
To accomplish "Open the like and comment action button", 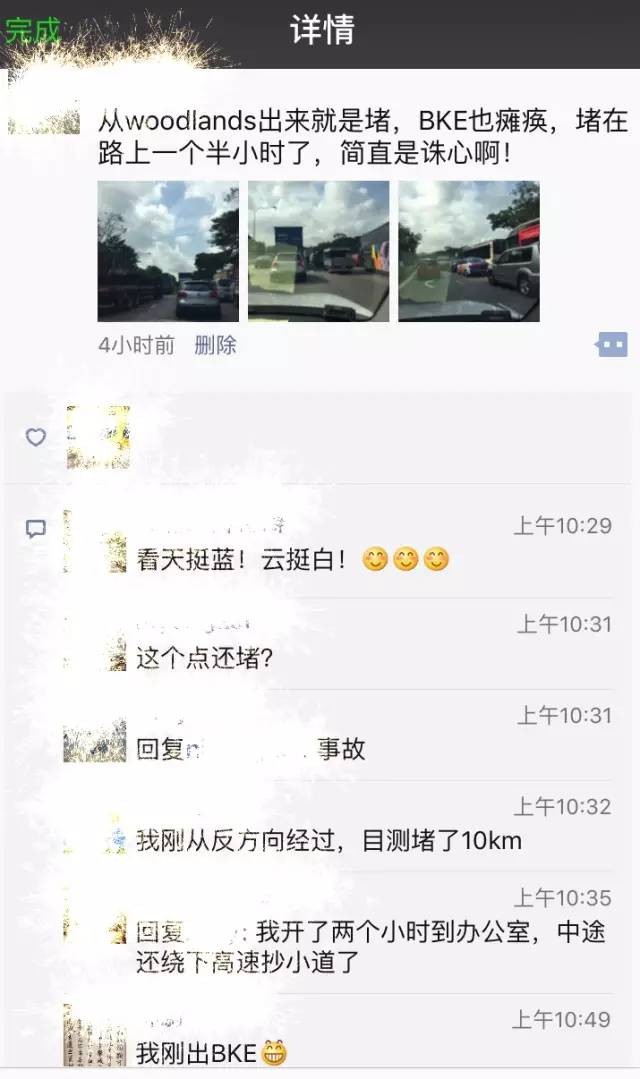I will click(611, 345).
